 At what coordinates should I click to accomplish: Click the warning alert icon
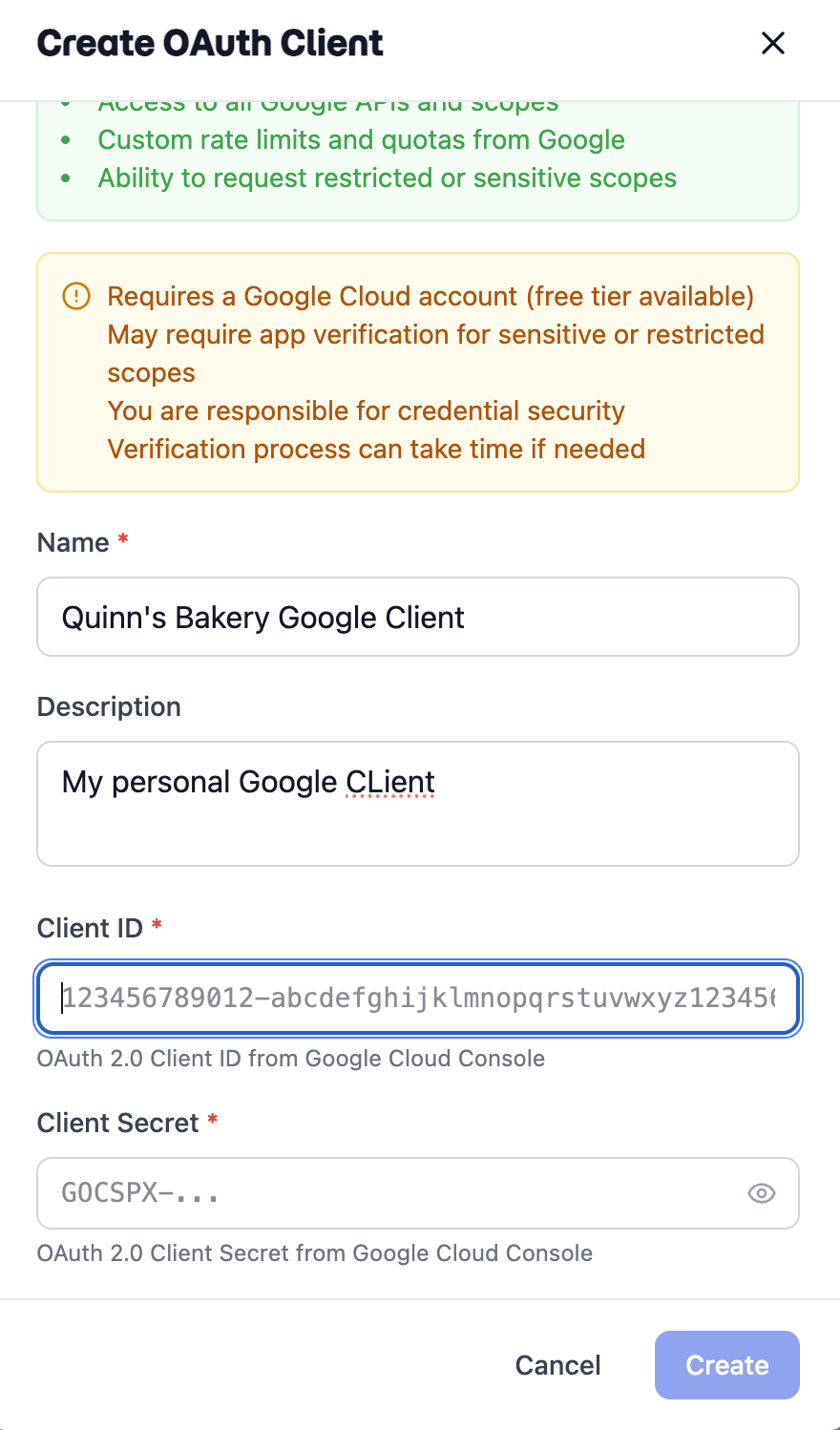[74, 296]
